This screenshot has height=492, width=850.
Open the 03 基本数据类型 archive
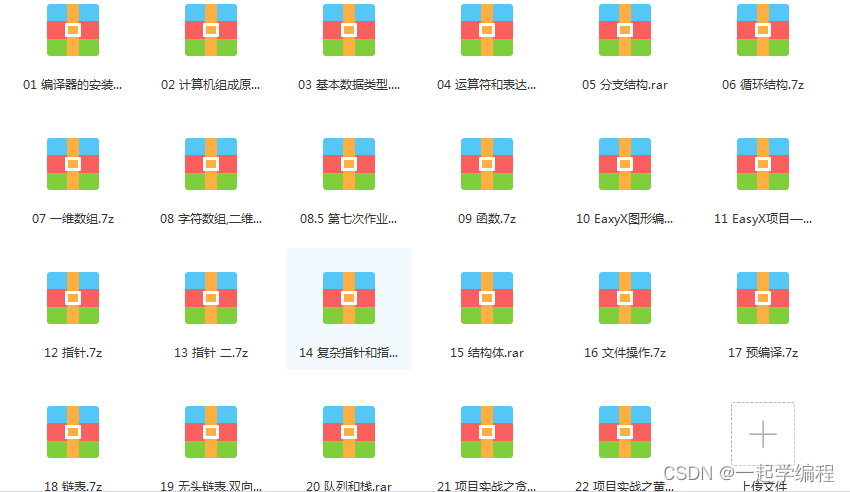[x=349, y=30]
